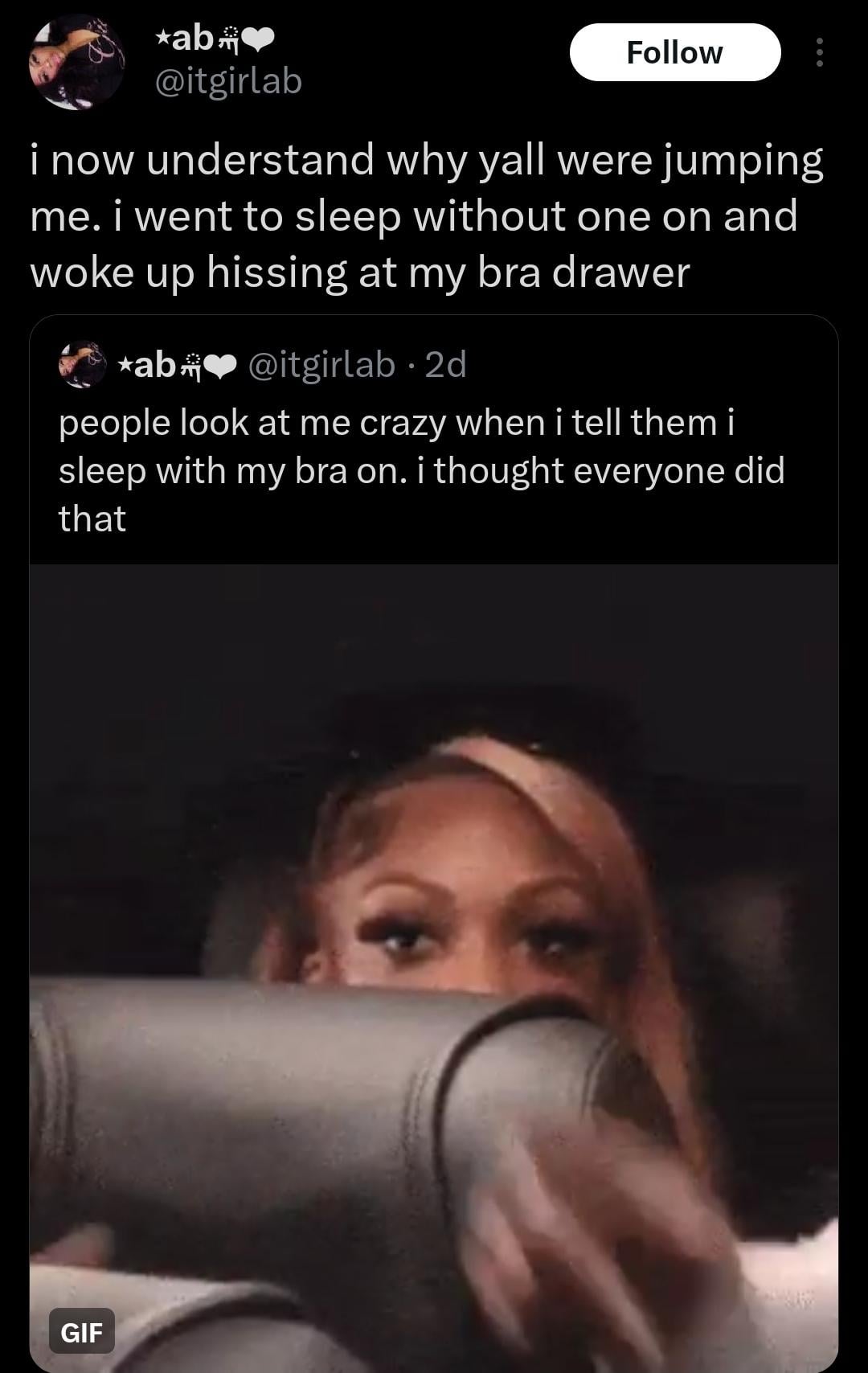Open the quoted post about sleeping with bra

coord(420,470)
